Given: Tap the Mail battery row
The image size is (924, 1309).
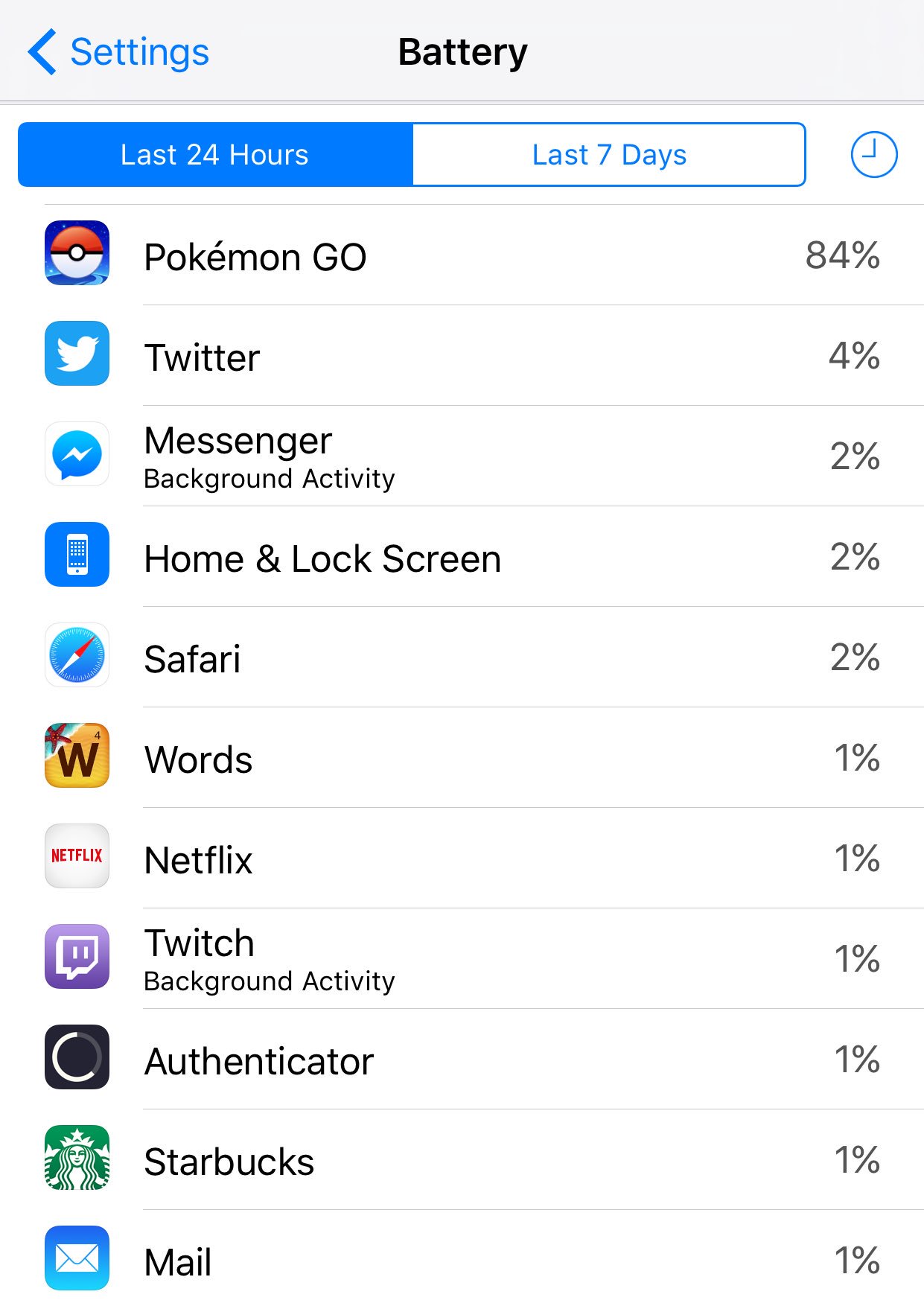Looking at the screenshot, I should tap(462, 1261).
